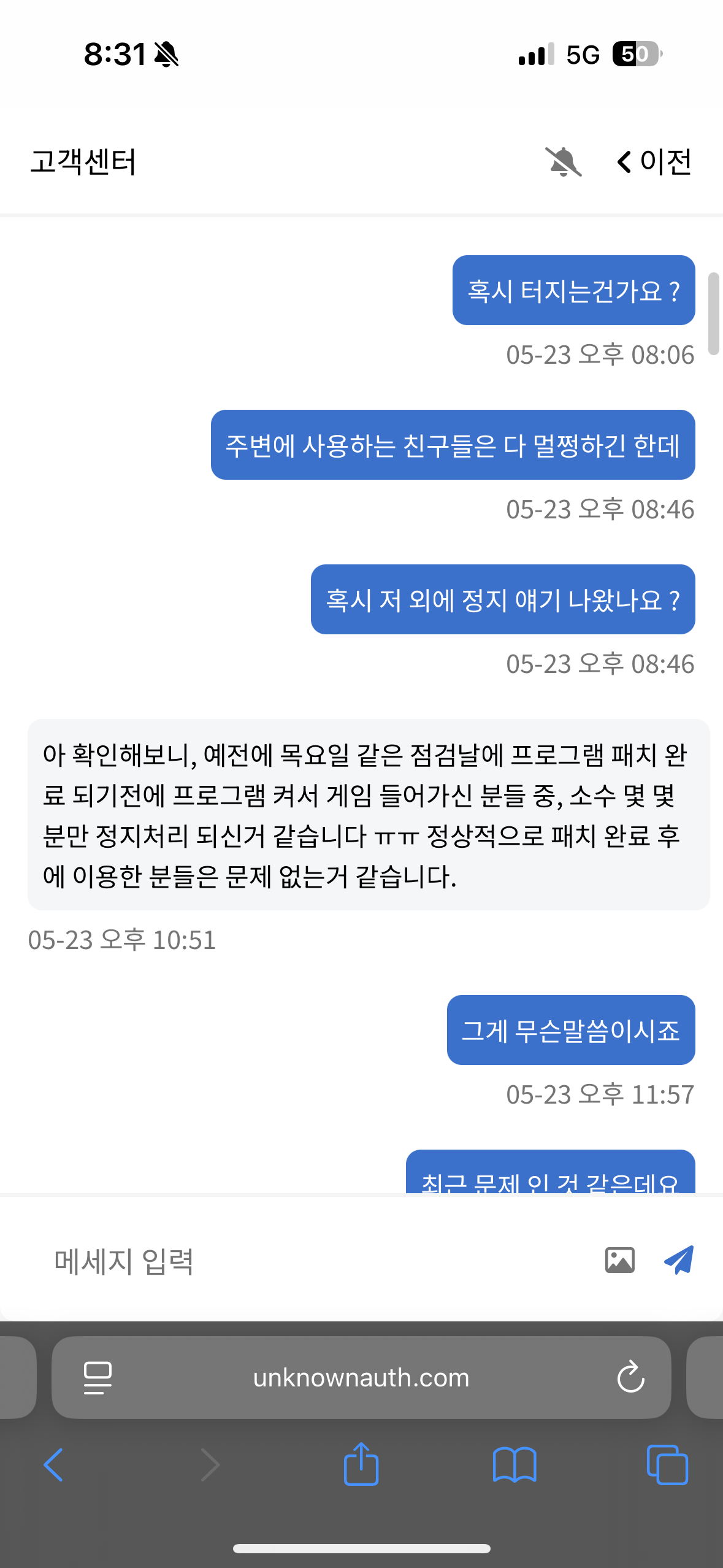Screen dimensions: 723x1568
Task: Tap the unknownauth.com address bar
Action: tap(361, 1378)
